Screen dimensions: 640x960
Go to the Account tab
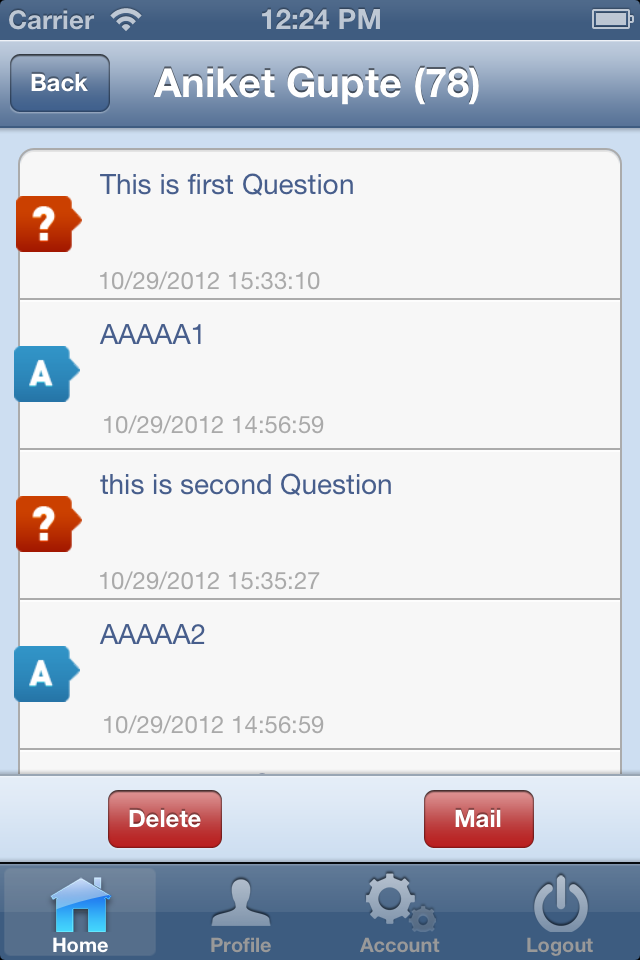400,912
